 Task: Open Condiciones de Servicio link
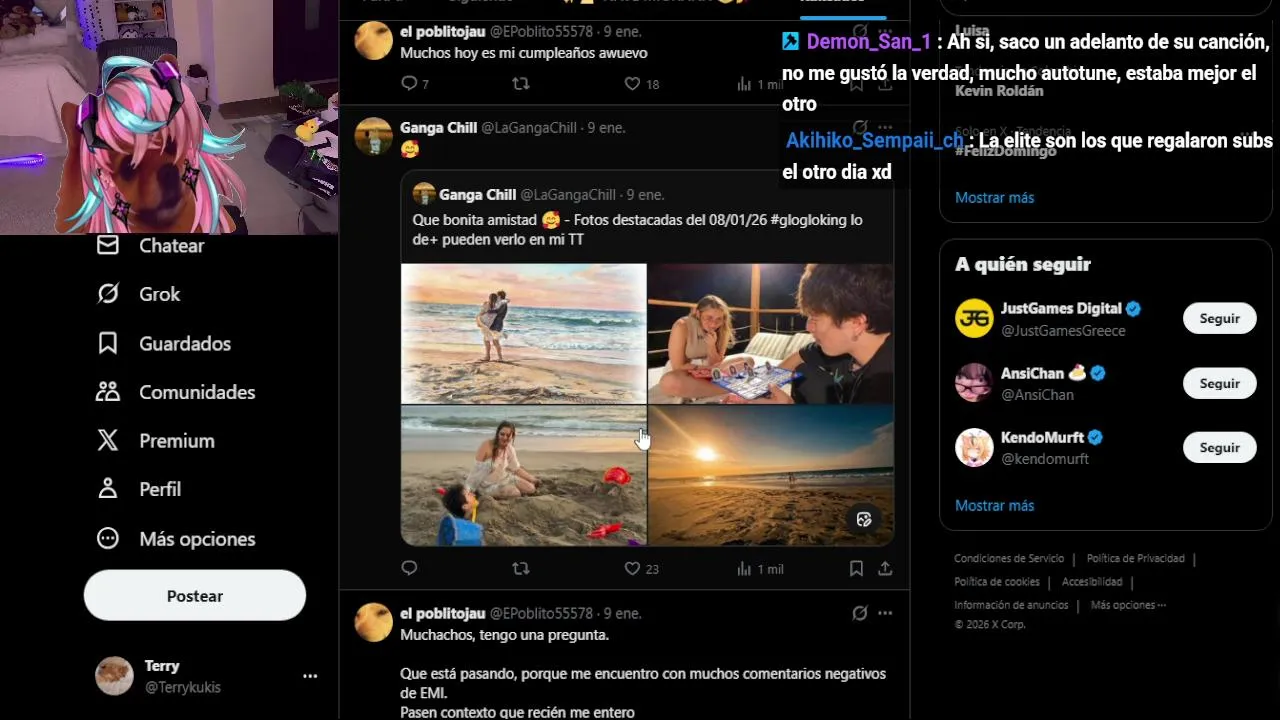(1008, 559)
